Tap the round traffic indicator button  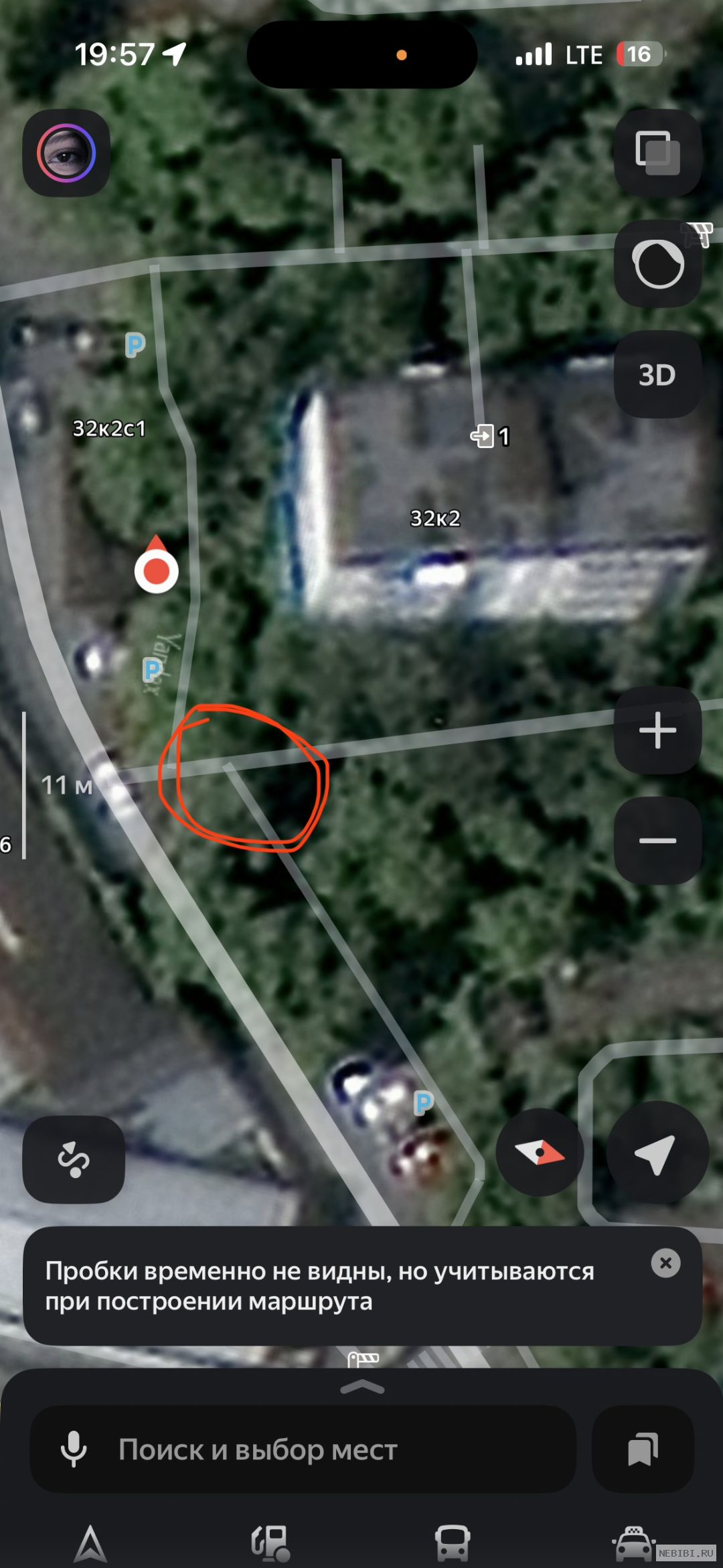[657, 264]
